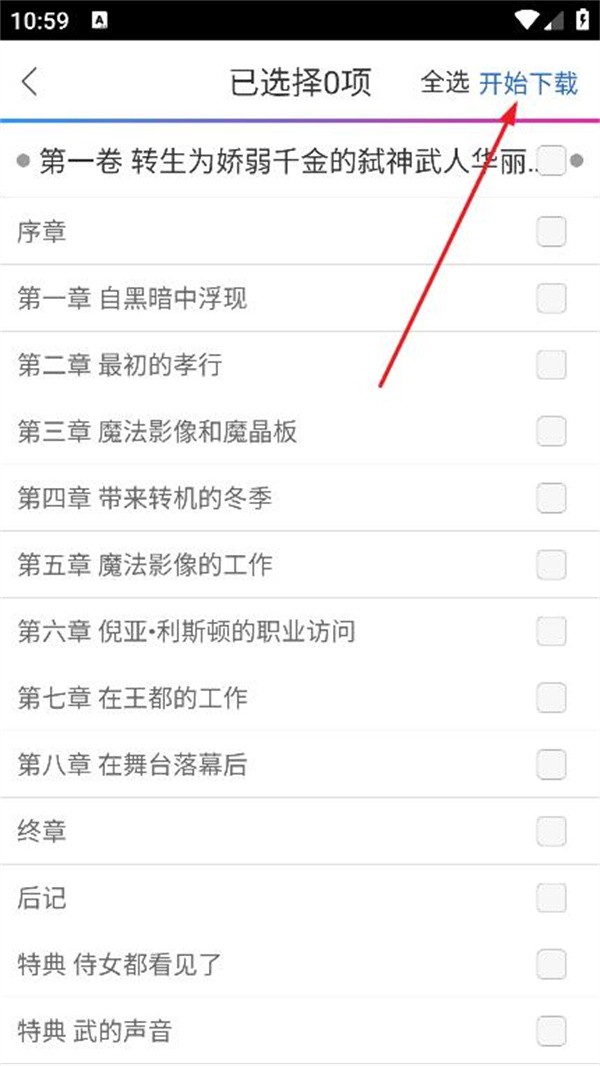This screenshot has width=600, height=1066.
Task: Select 第五章 魔法影像的工作
Action: pos(551,565)
